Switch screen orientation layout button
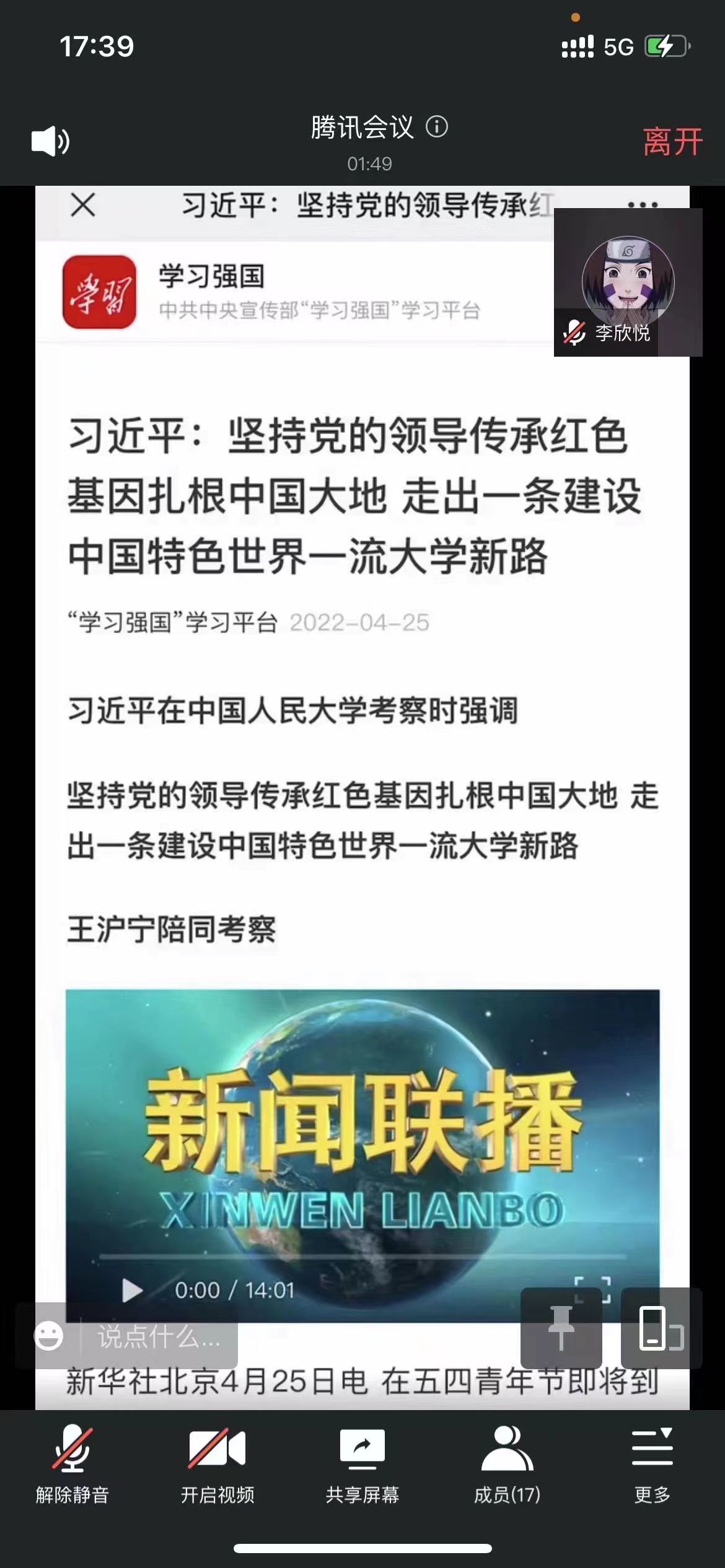Viewport: 725px width, 1568px height. [x=661, y=1327]
